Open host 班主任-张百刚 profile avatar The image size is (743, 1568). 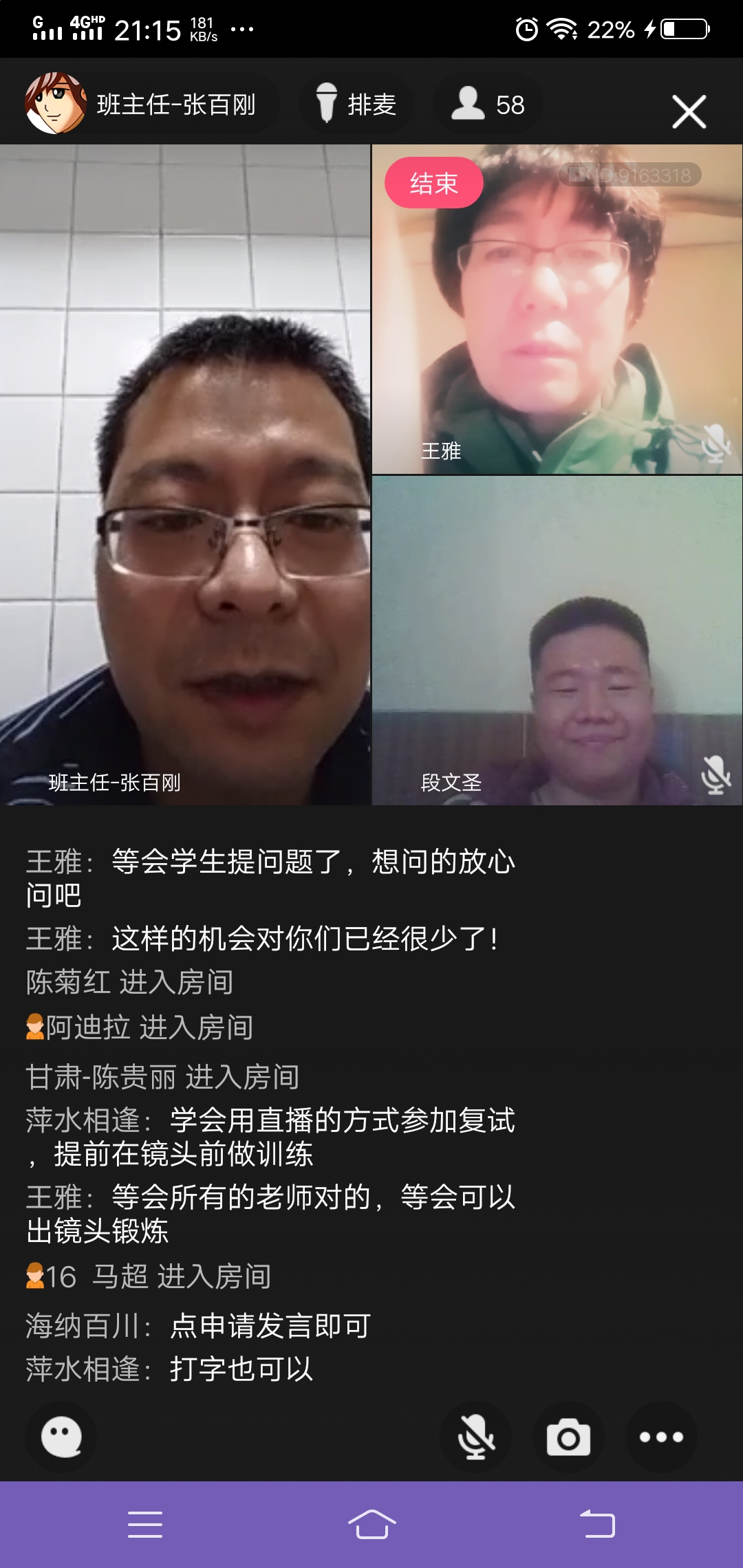[x=55, y=104]
